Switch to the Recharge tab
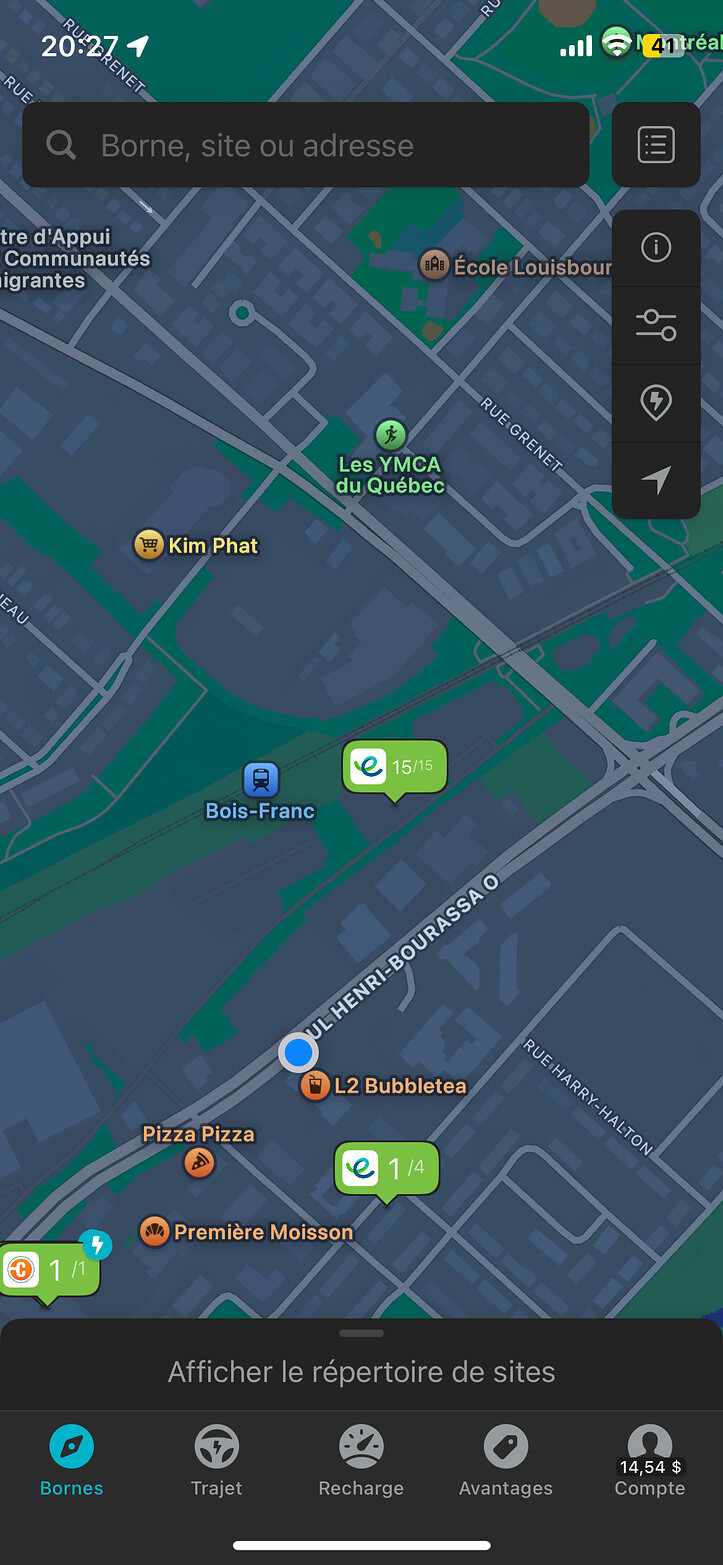Screen dimensions: 723x1565 point(361,1461)
